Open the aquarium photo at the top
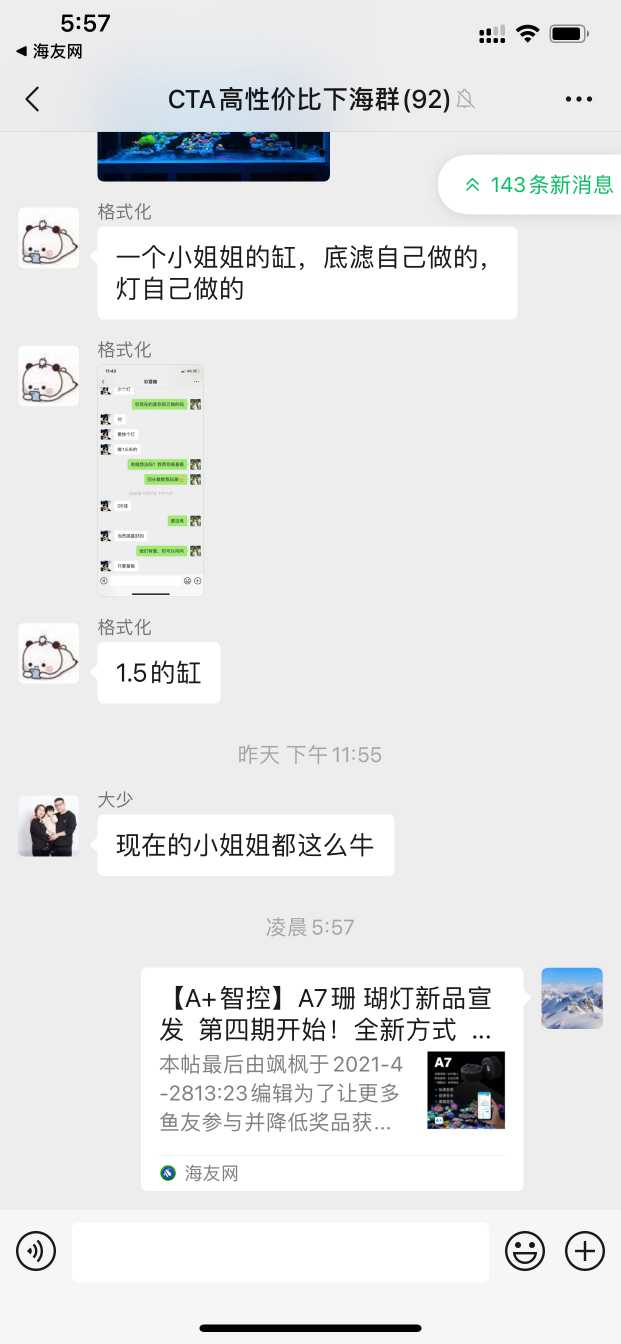 click(x=213, y=157)
